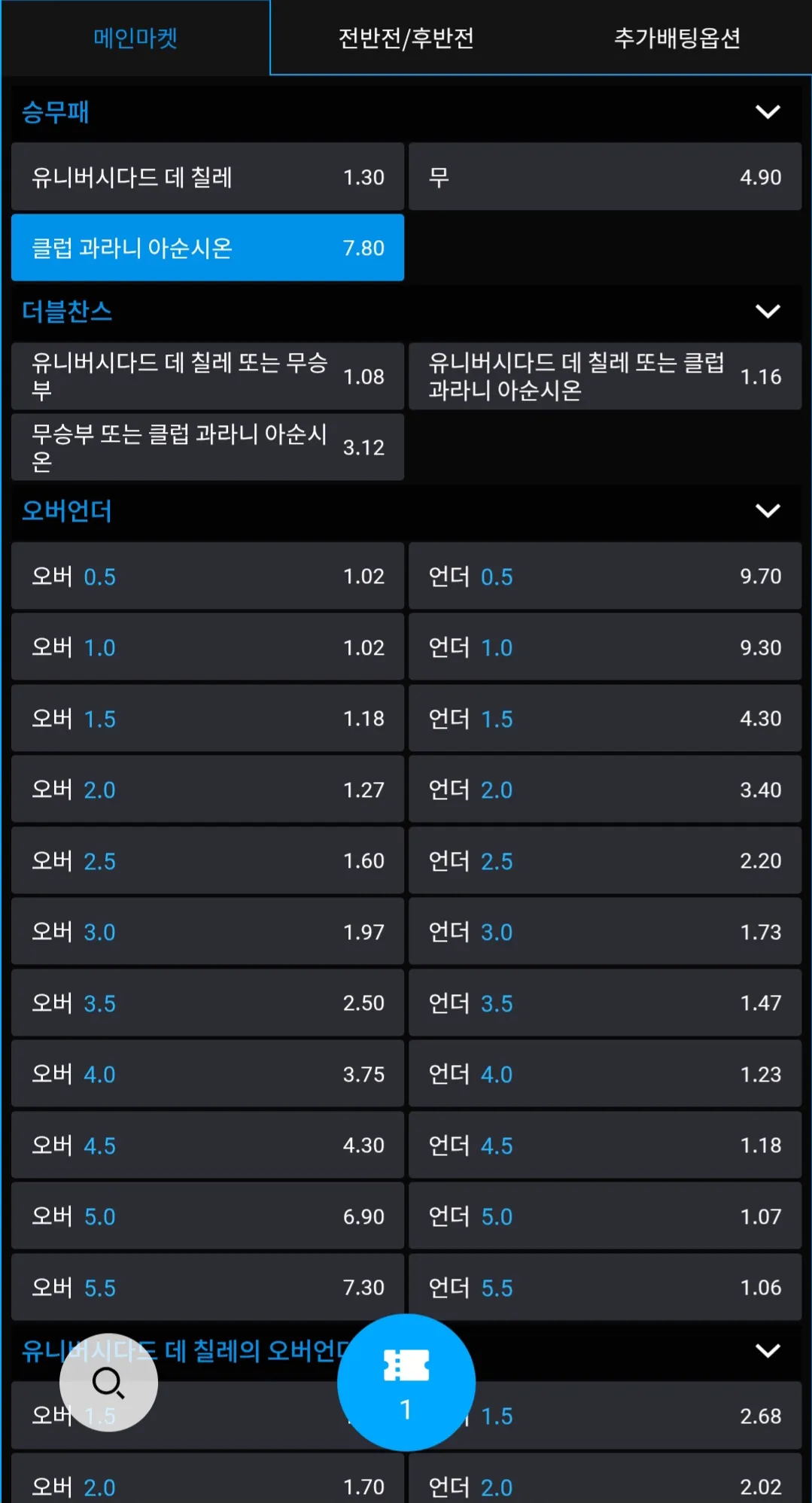This screenshot has width=812, height=1503.
Task: Select 언더 2.5 at odds 2.20
Action: (x=605, y=861)
